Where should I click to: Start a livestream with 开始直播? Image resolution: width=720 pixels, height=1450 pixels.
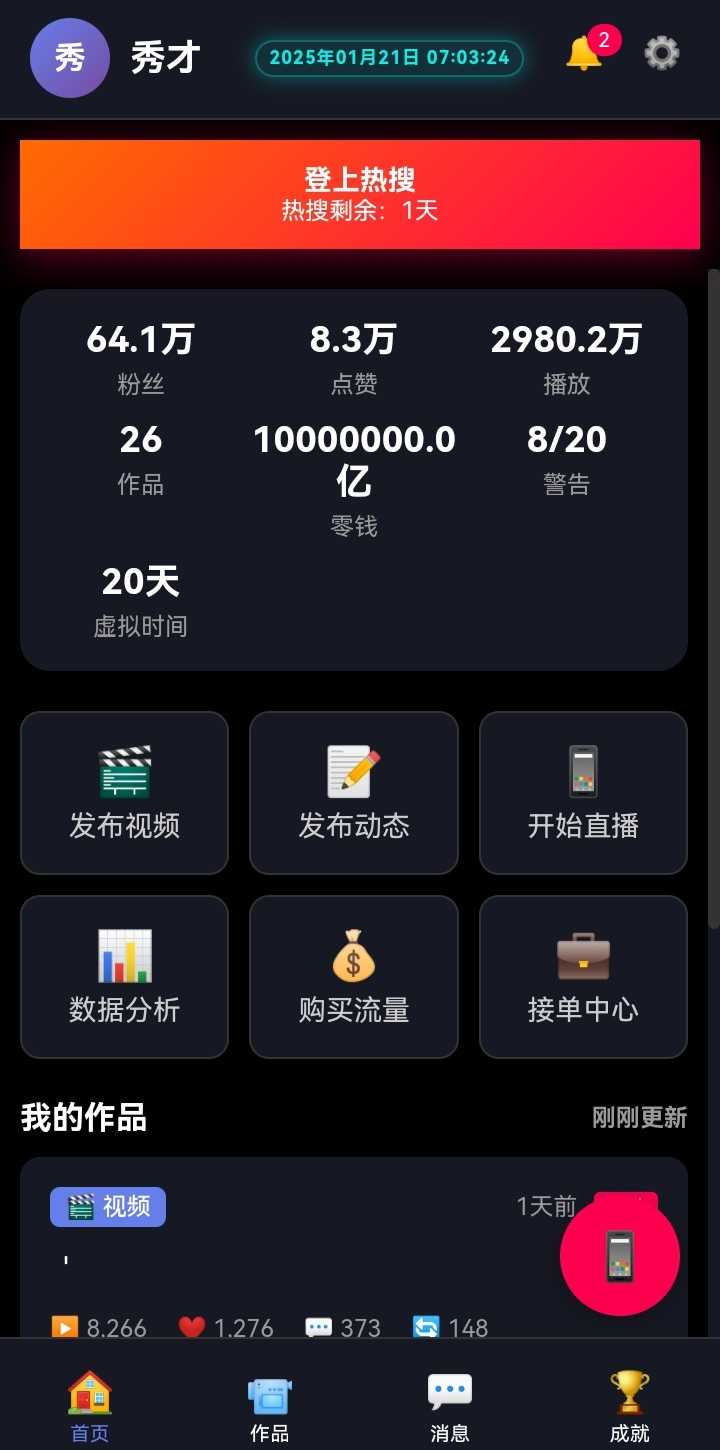click(583, 793)
